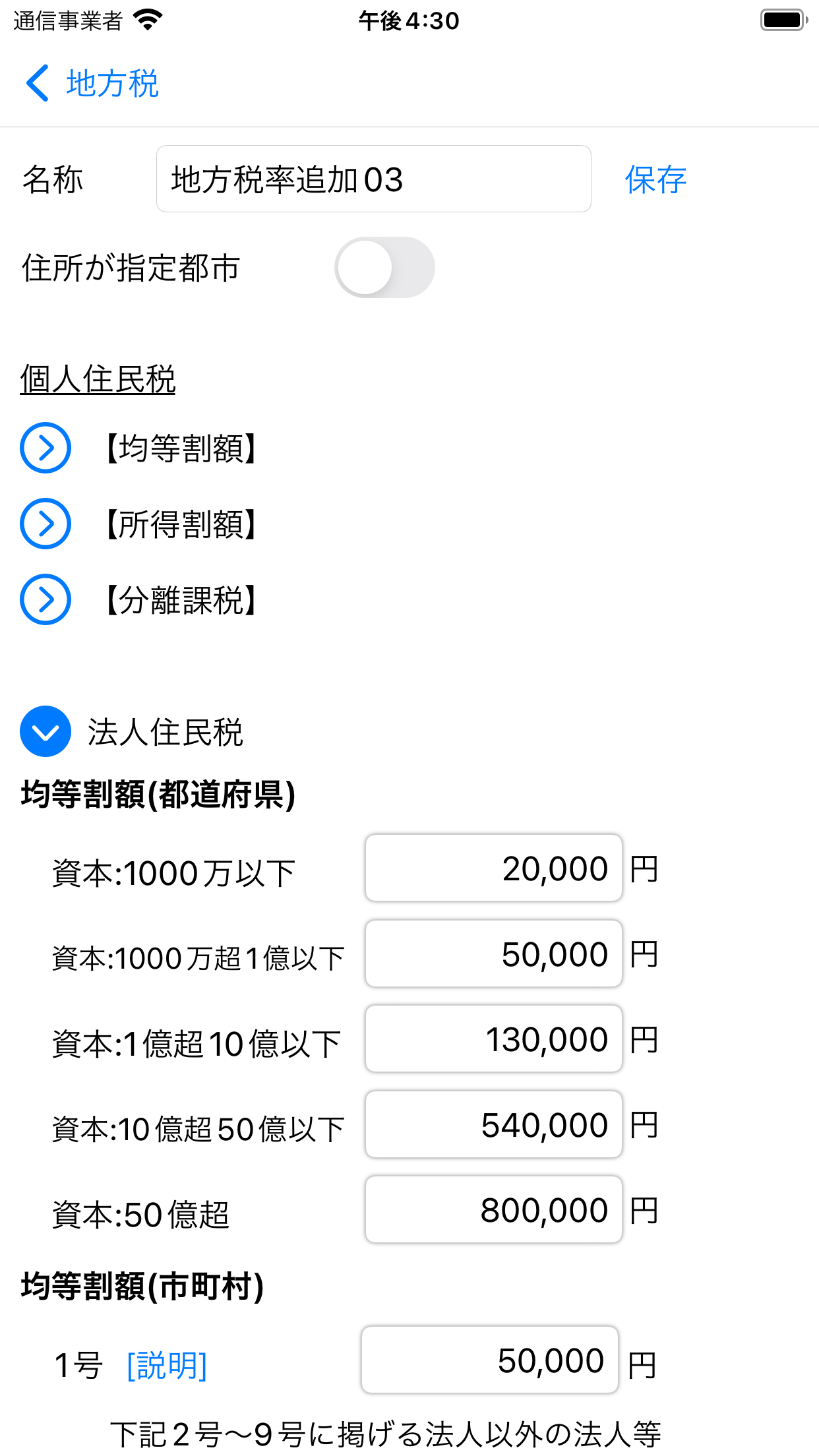The height and width of the screenshot is (1456, 819).
Task: Expand the 【所得割額】 section
Action: (45, 524)
